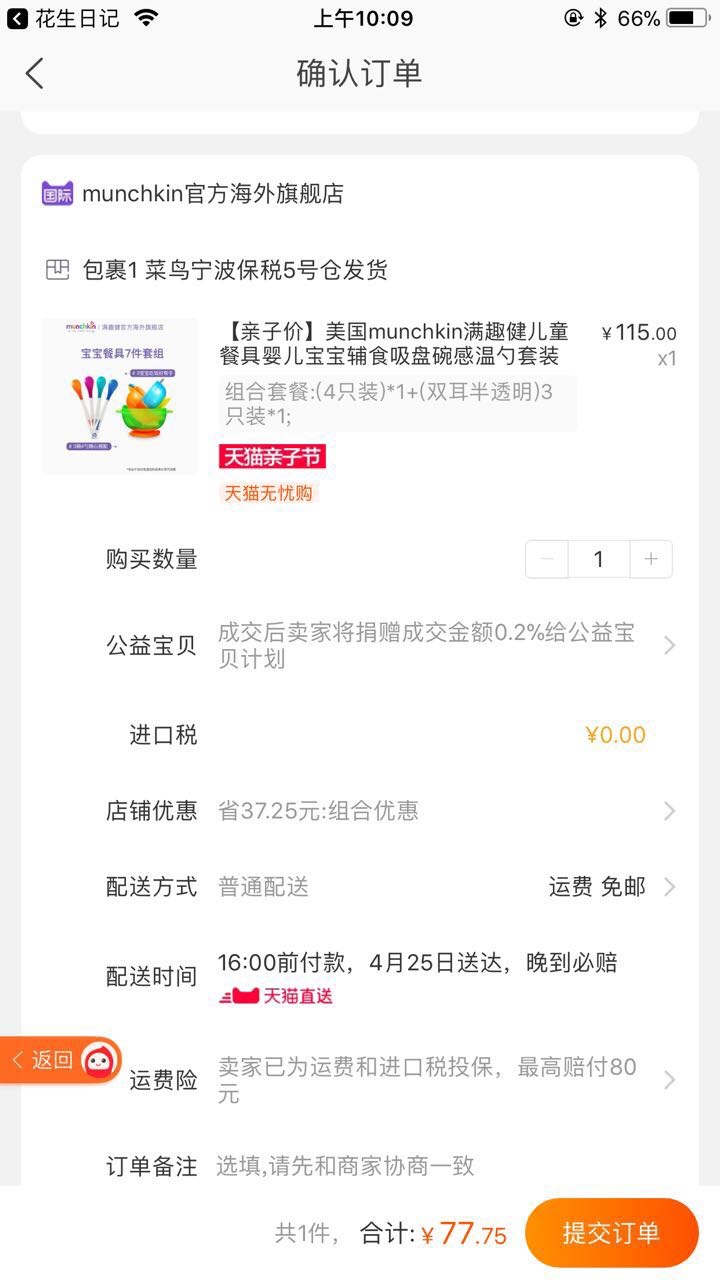
Task: Decrease purchase quantity with the minus button
Action: (x=547, y=559)
